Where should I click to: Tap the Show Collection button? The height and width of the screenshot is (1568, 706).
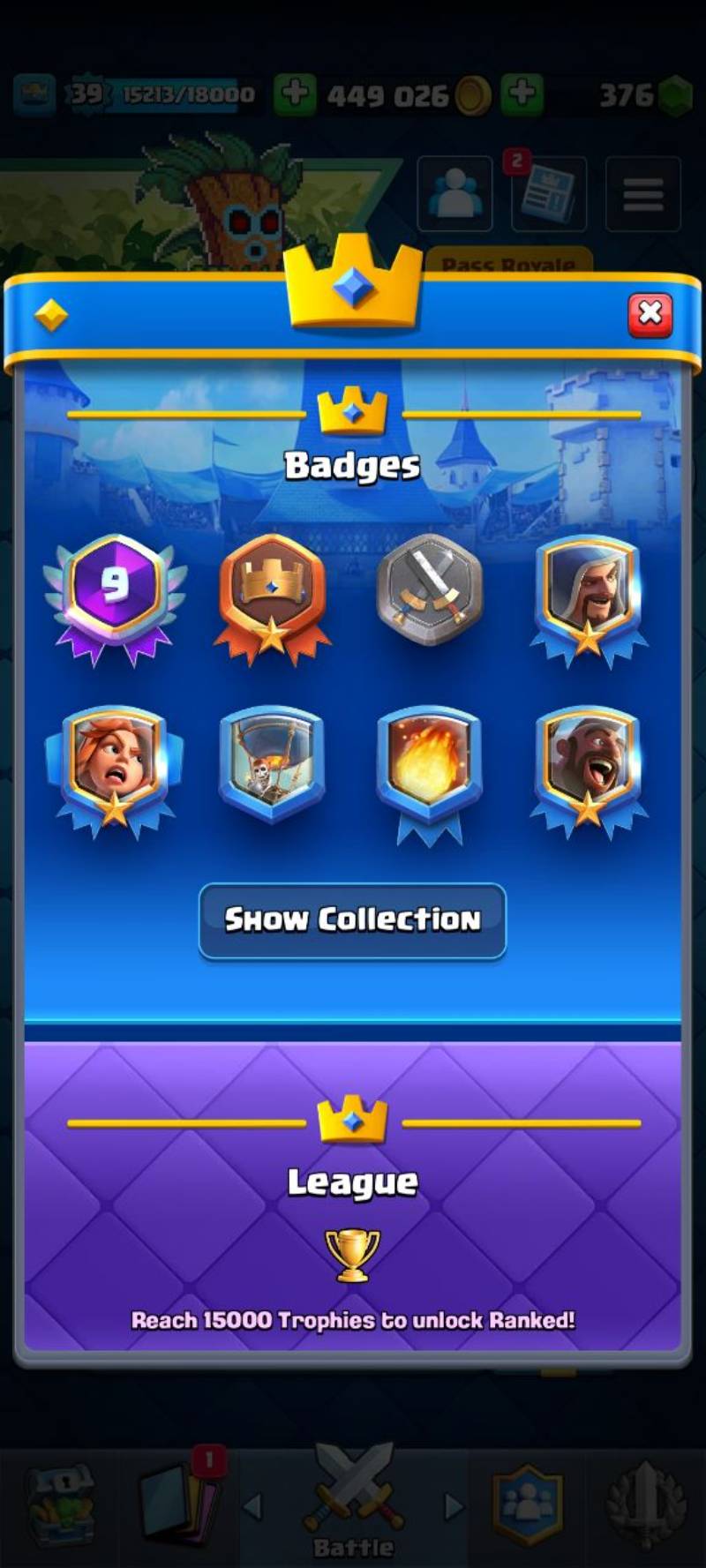(x=352, y=919)
